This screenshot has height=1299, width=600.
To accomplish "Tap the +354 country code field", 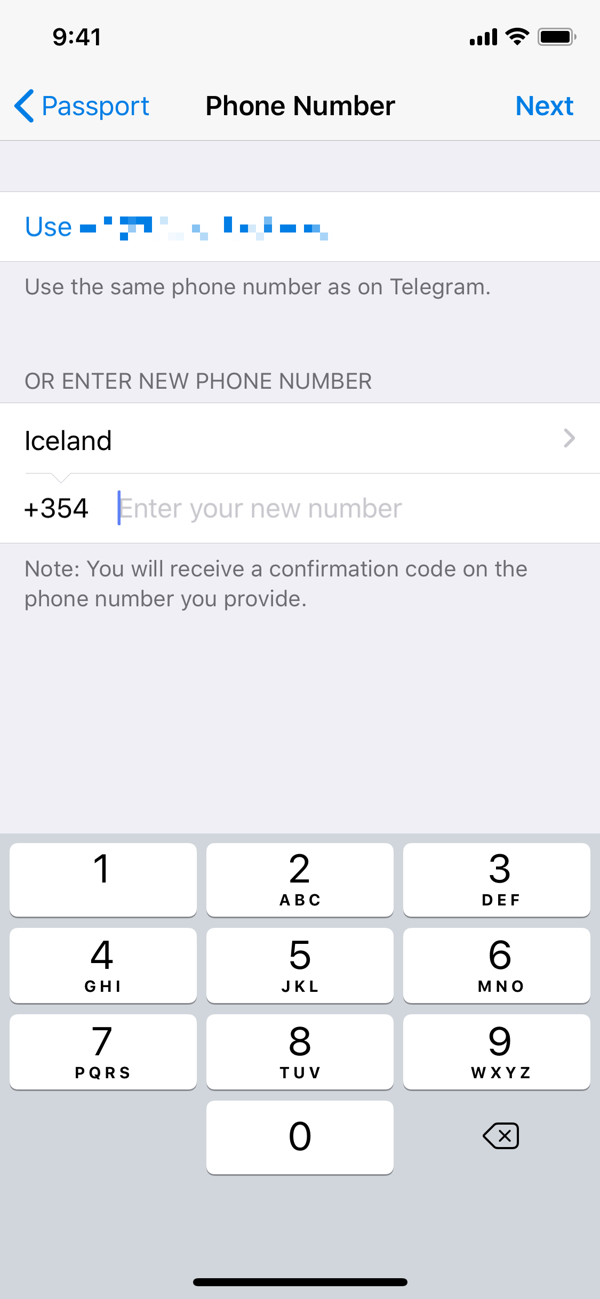I will tap(57, 509).
